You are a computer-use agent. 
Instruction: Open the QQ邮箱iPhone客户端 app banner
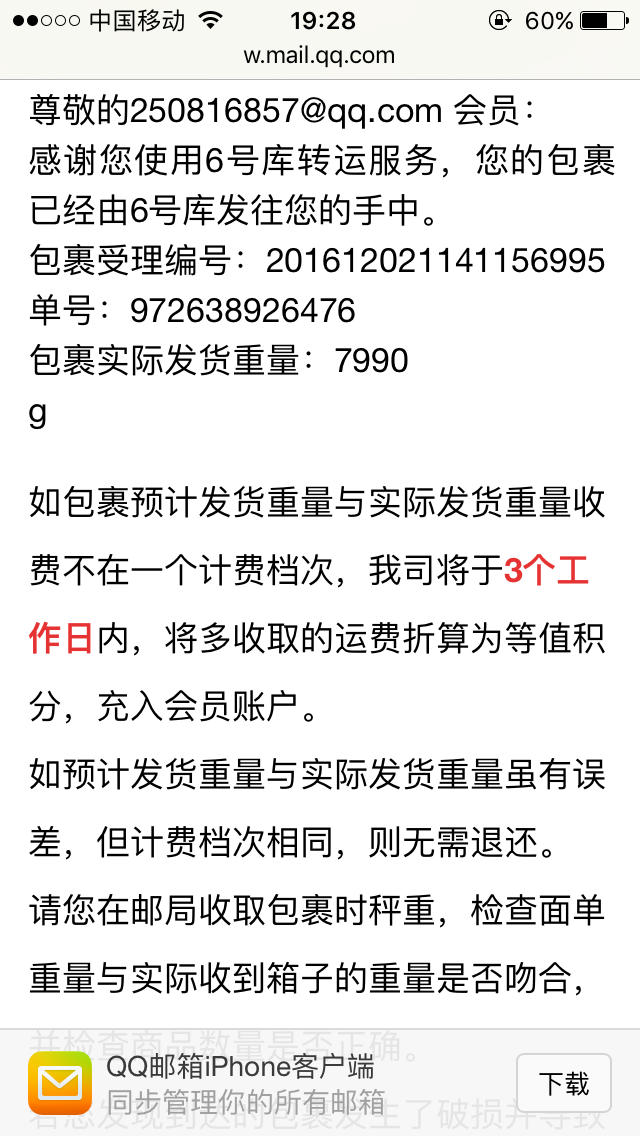tap(320, 1082)
